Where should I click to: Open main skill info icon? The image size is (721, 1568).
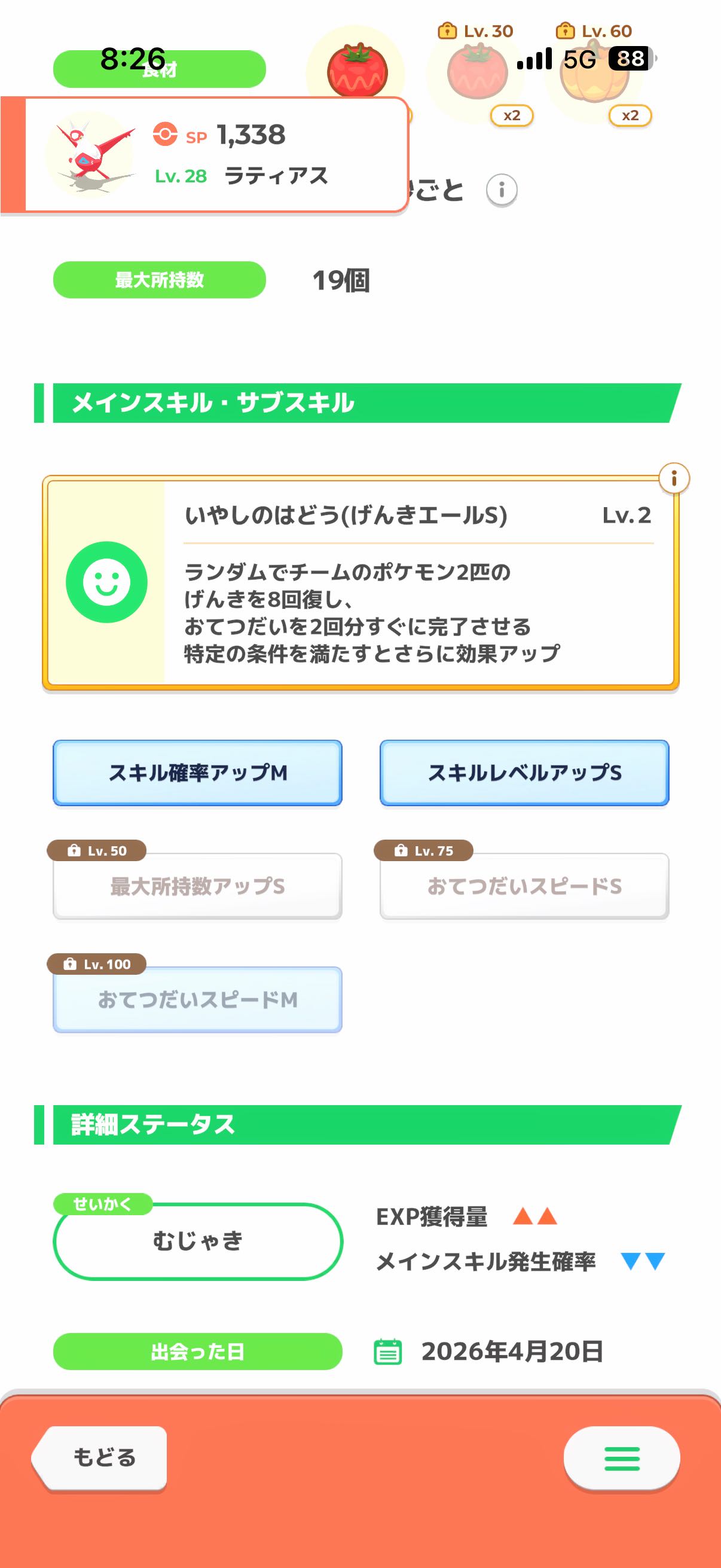pyautogui.click(x=674, y=479)
